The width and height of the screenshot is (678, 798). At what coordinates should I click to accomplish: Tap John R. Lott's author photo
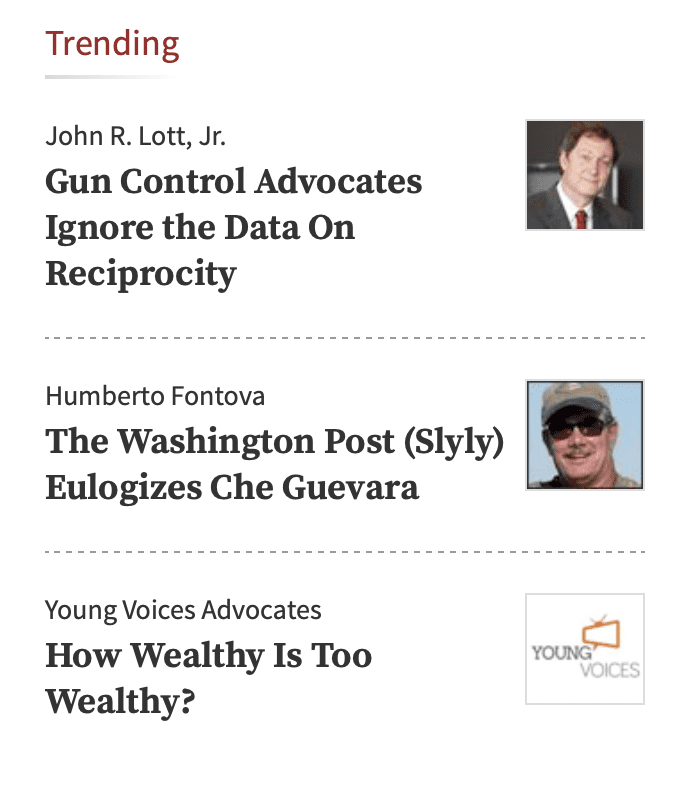click(585, 175)
